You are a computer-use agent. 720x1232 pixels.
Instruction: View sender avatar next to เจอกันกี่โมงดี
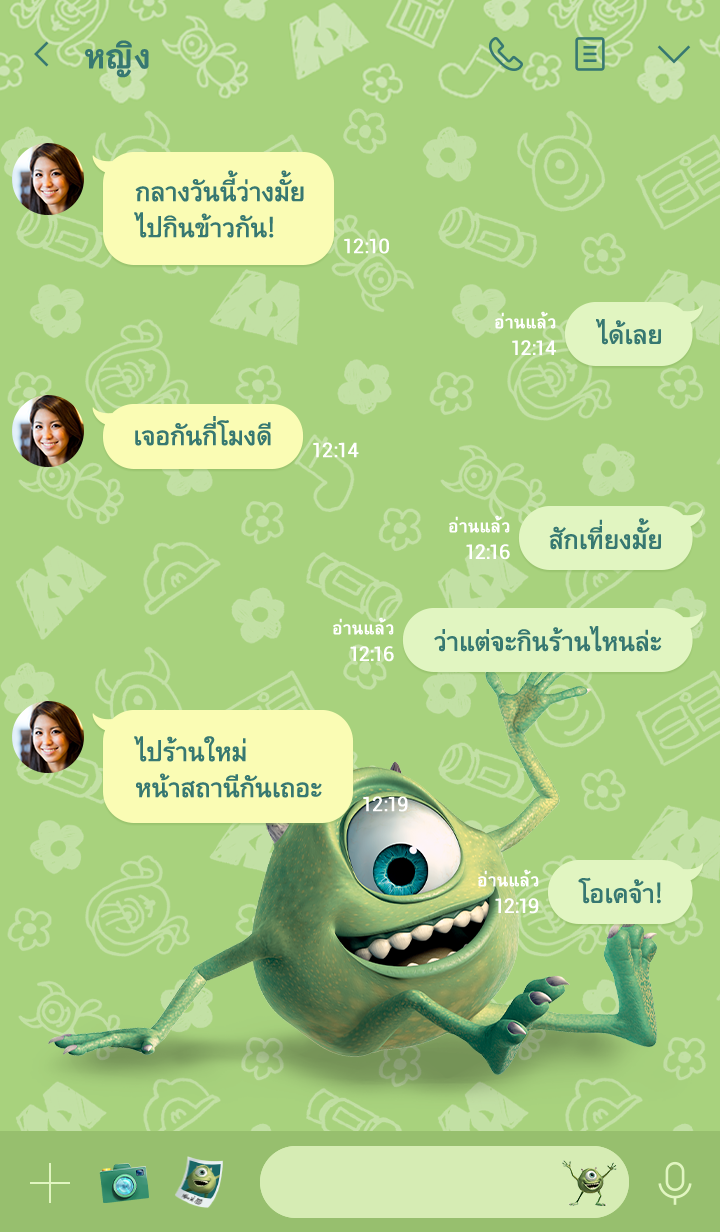pos(48,431)
